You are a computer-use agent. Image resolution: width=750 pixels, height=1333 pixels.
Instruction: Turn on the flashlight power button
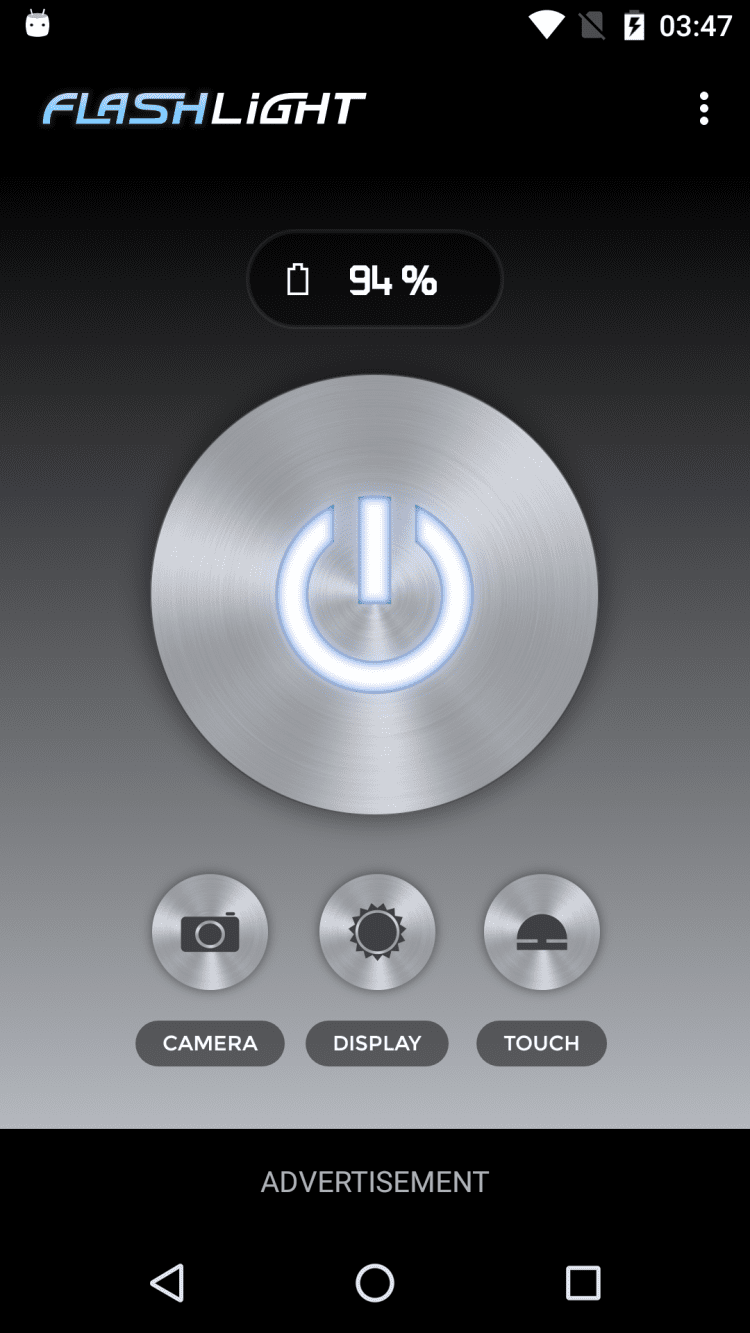point(375,594)
